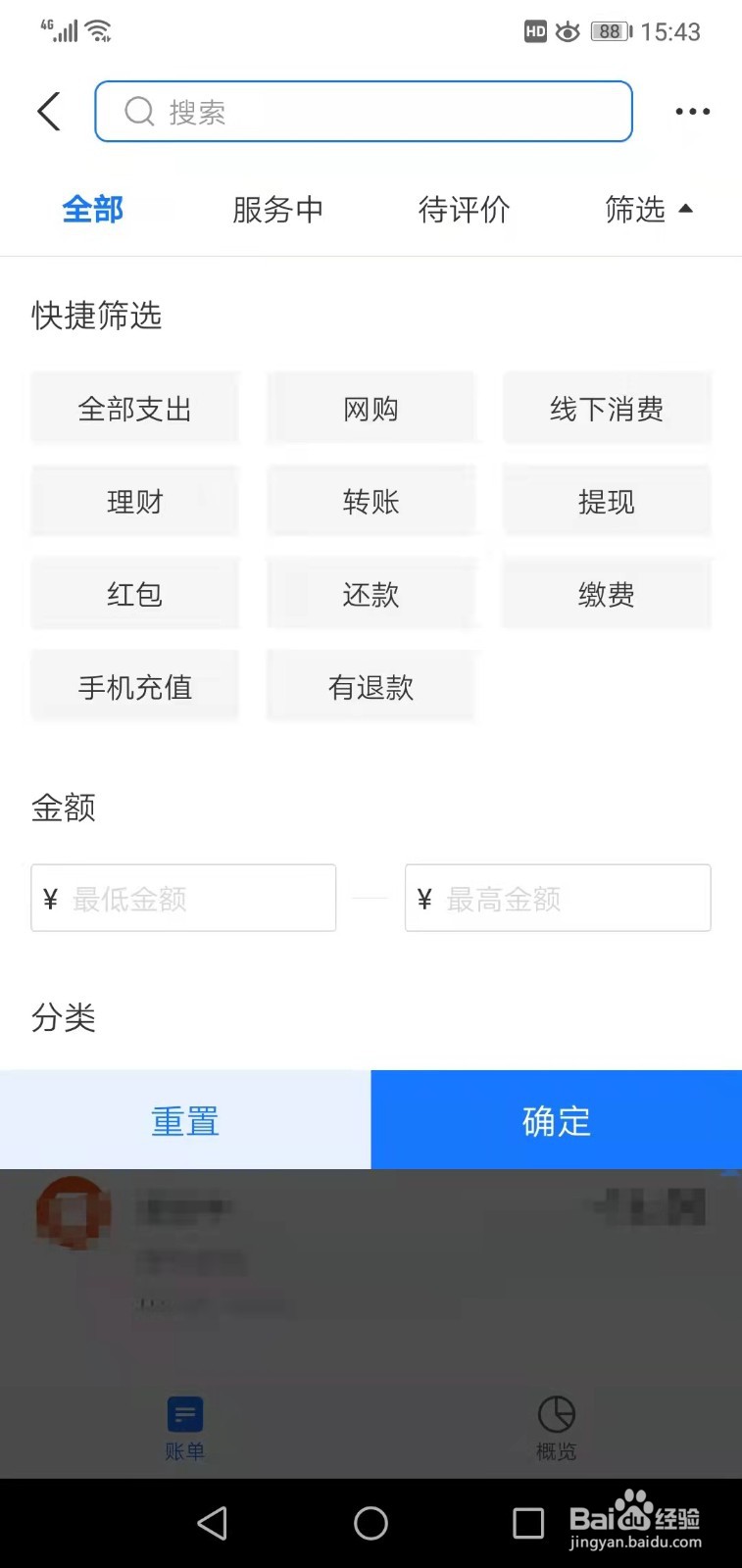Select the 转账 transfer filter chip
This screenshot has height=1568, width=742.
pos(371,501)
